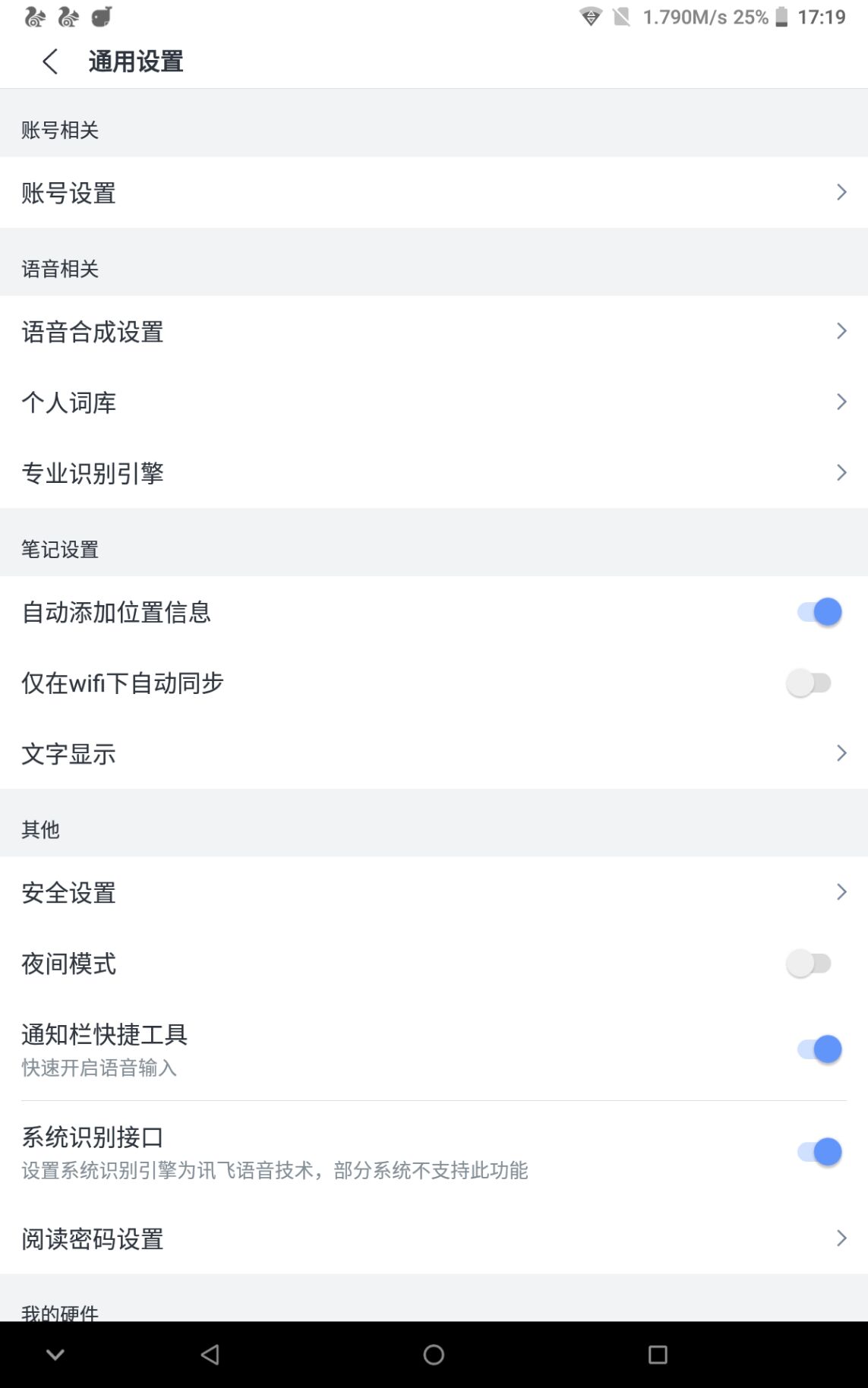Open 语音合成设置
The height and width of the screenshot is (1388, 868).
pyautogui.click(x=433, y=332)
